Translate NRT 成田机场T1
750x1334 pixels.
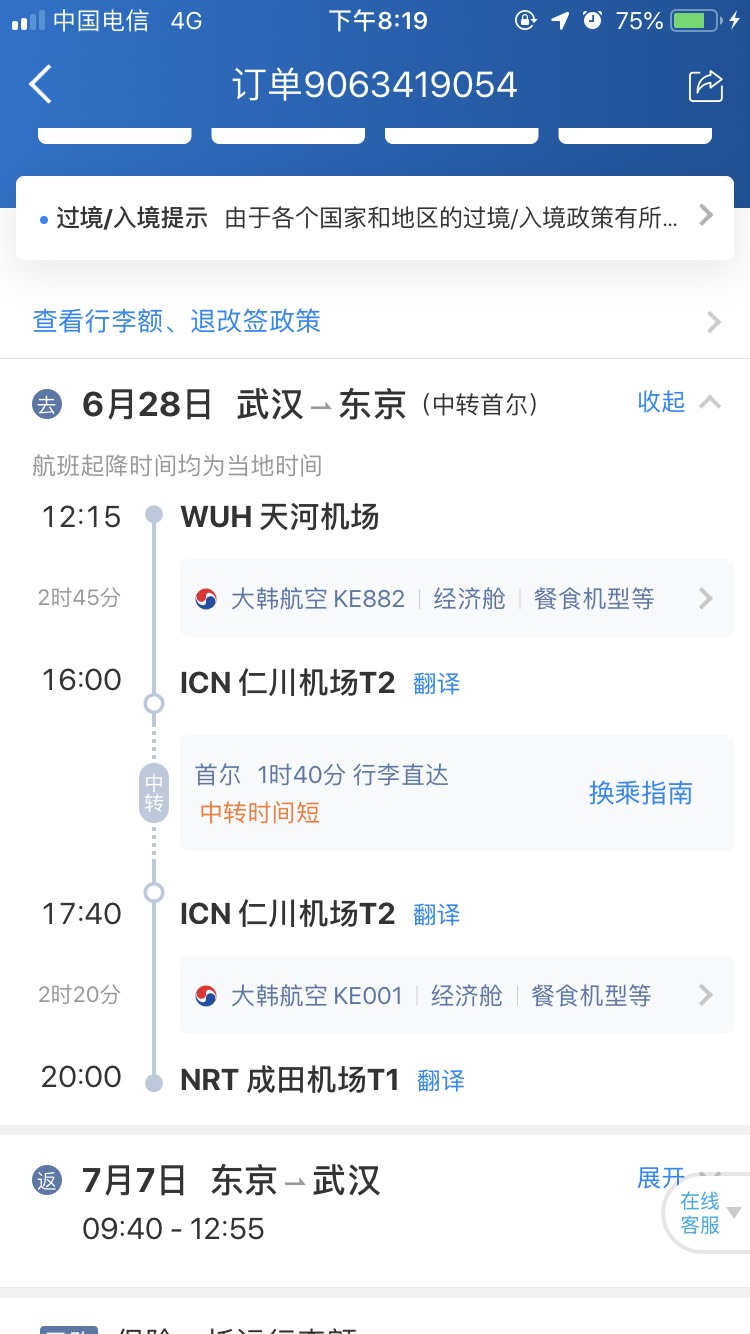coord(441,1080)
